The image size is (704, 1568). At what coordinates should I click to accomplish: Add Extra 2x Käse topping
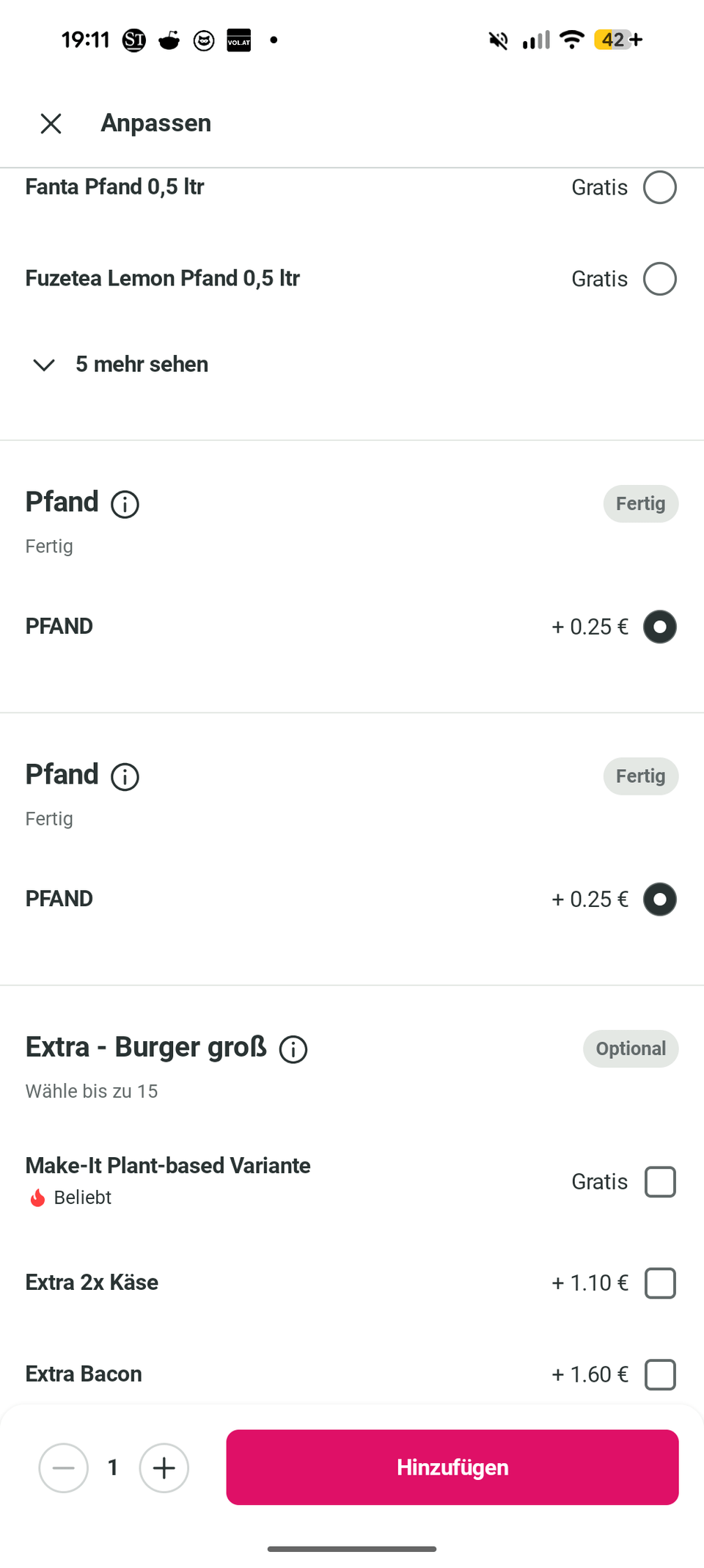click(x=659, y=1283)
